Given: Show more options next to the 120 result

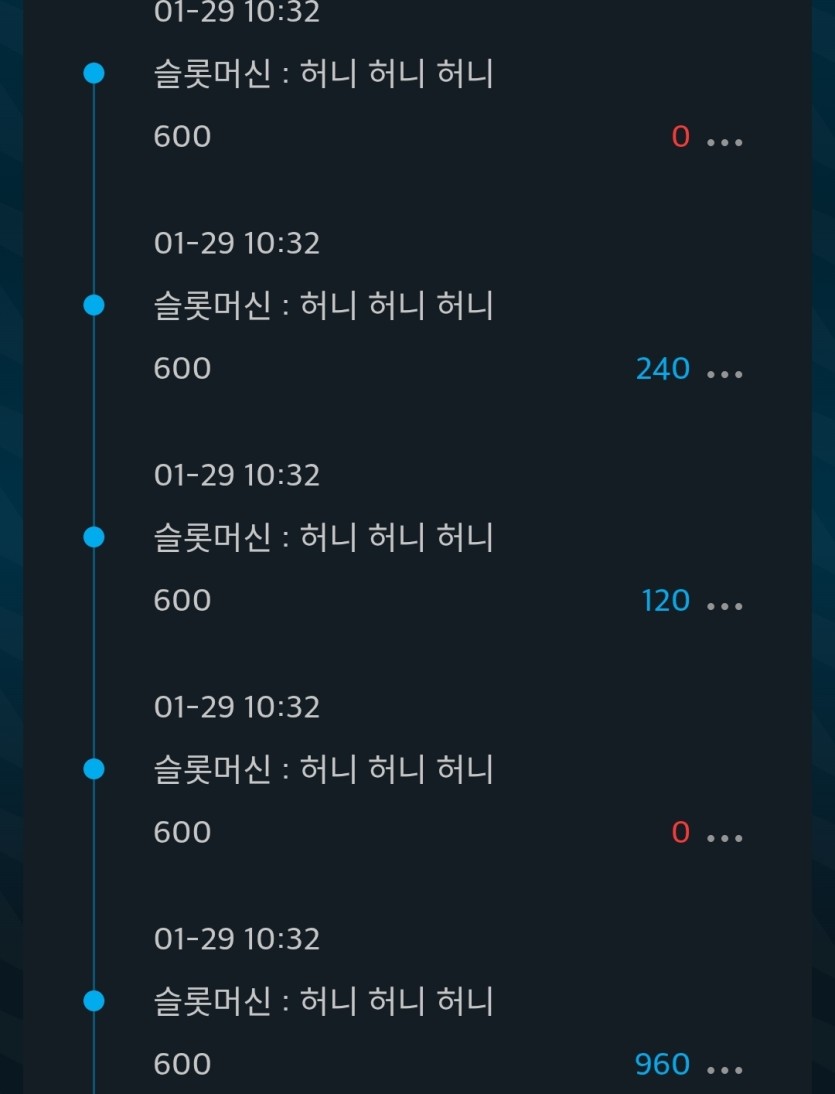Looking at the screenshot, I should click(725, 606).
